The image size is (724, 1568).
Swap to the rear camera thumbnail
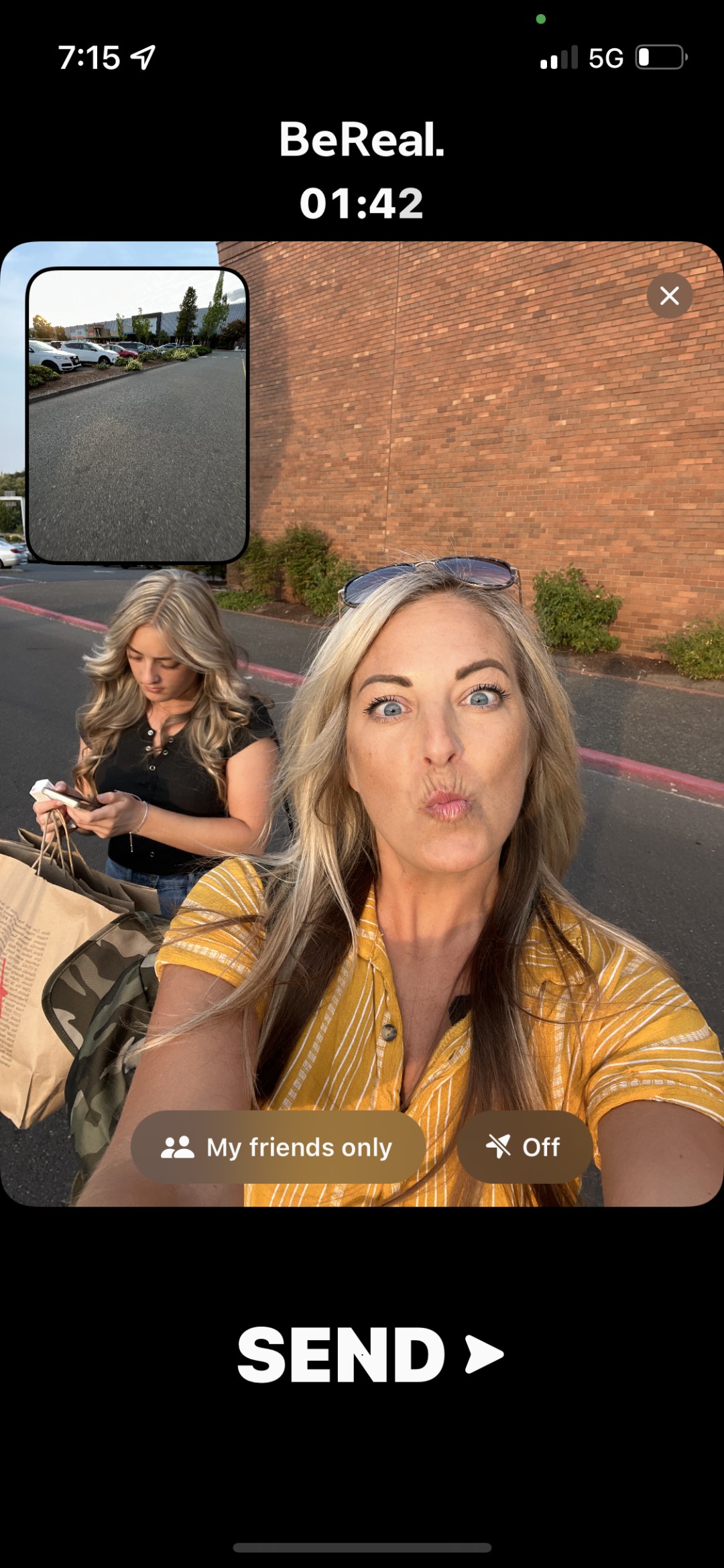[137, 415]
